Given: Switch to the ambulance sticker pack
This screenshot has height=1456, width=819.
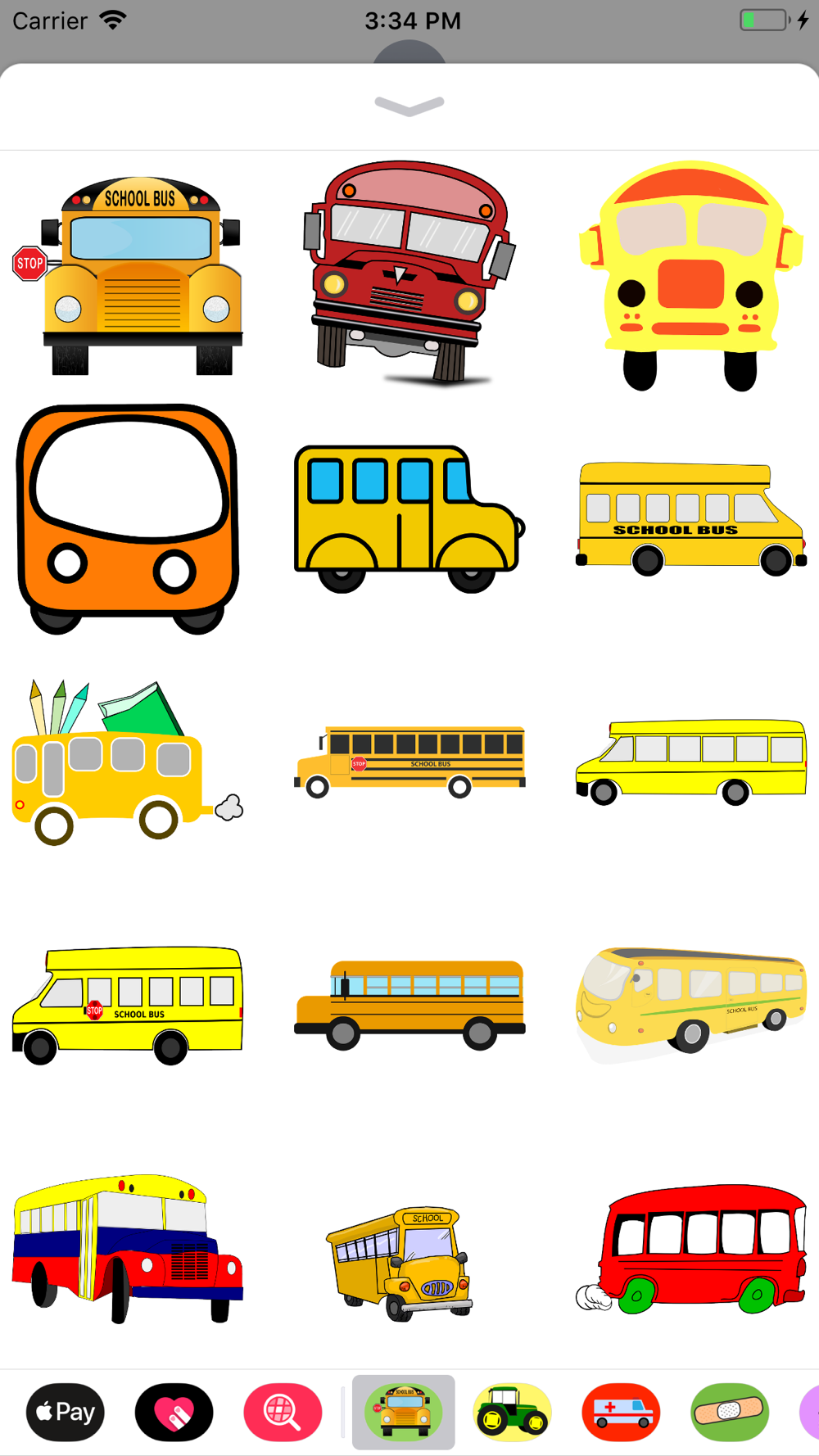Looking at the screenshot, I should coord(622,1413).
